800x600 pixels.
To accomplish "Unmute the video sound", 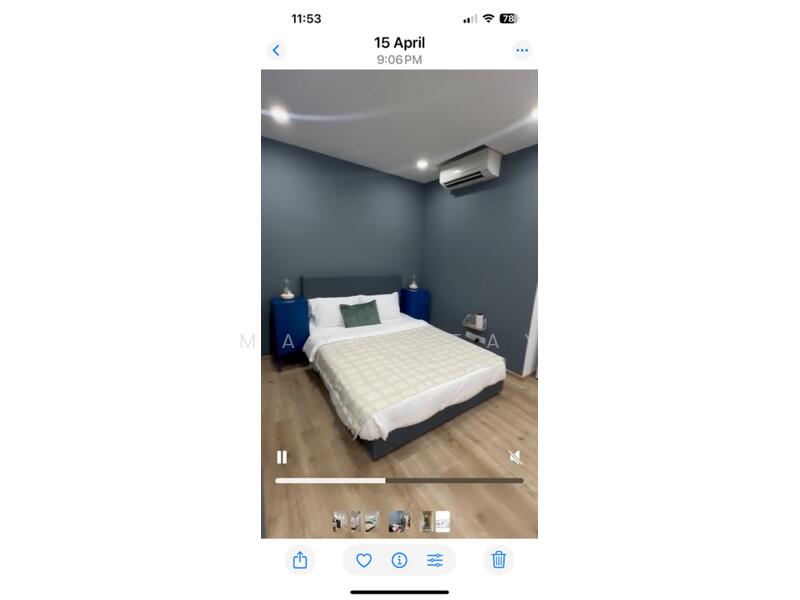I will pos(515,457).
